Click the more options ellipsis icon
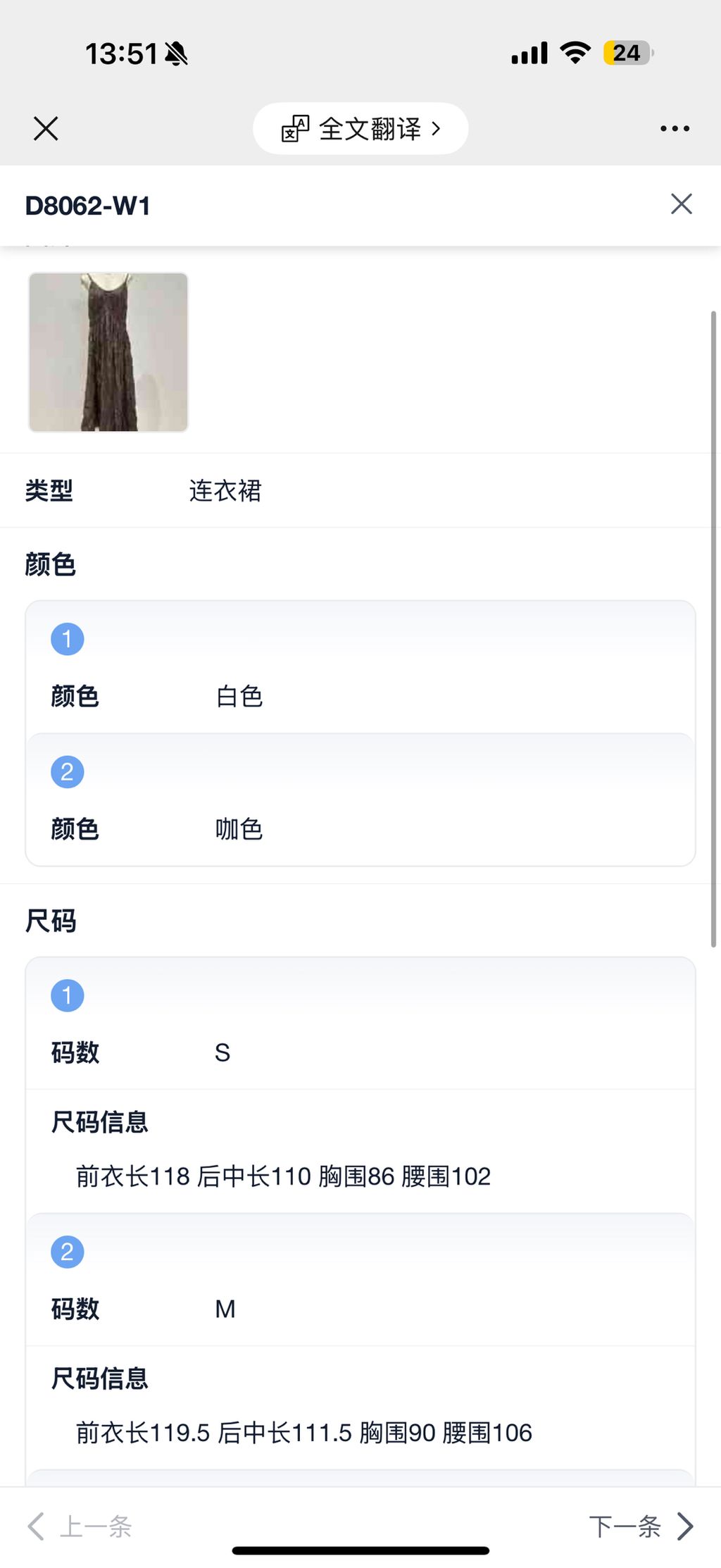This screenshot has height=1568, width=721. click(675, 127)
